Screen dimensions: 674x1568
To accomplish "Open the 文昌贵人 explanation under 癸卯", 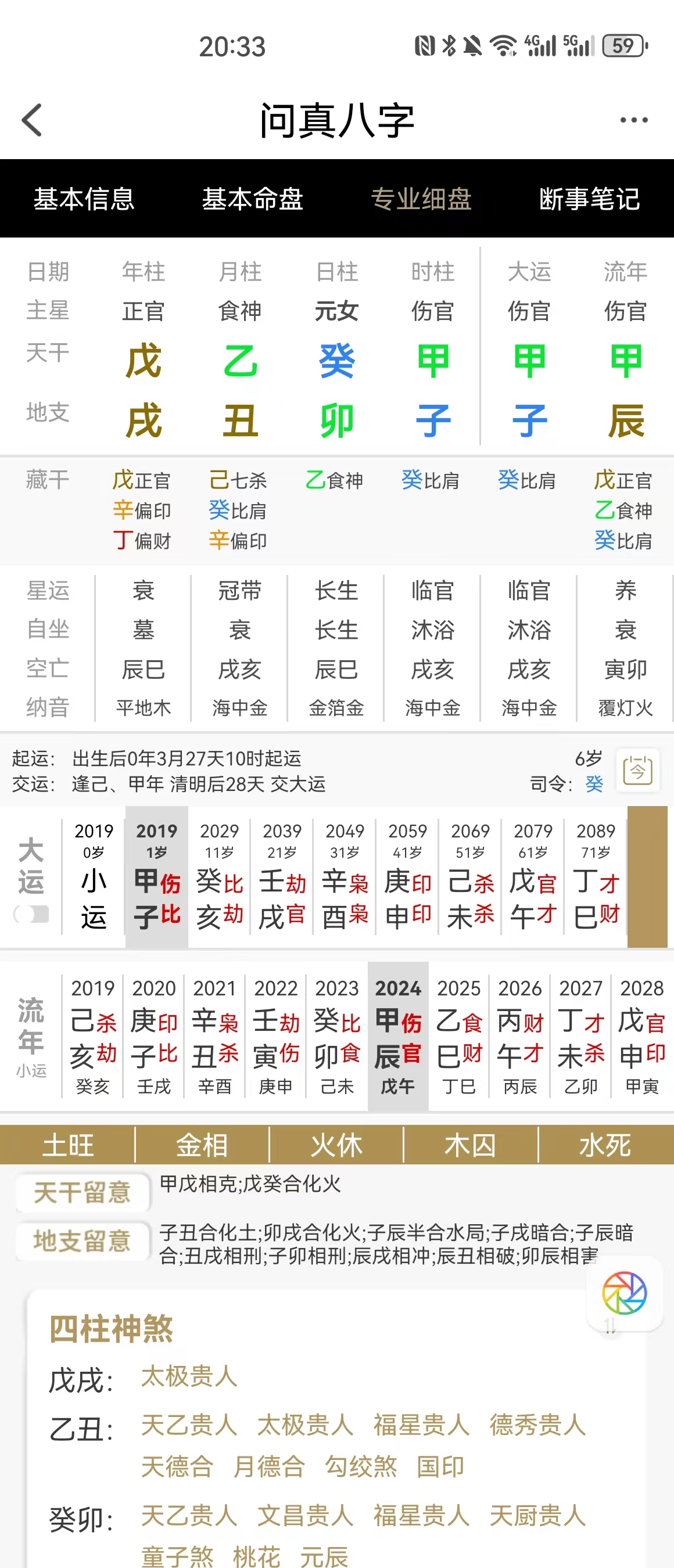I will pyautogui.click(x=305, y=1516).
